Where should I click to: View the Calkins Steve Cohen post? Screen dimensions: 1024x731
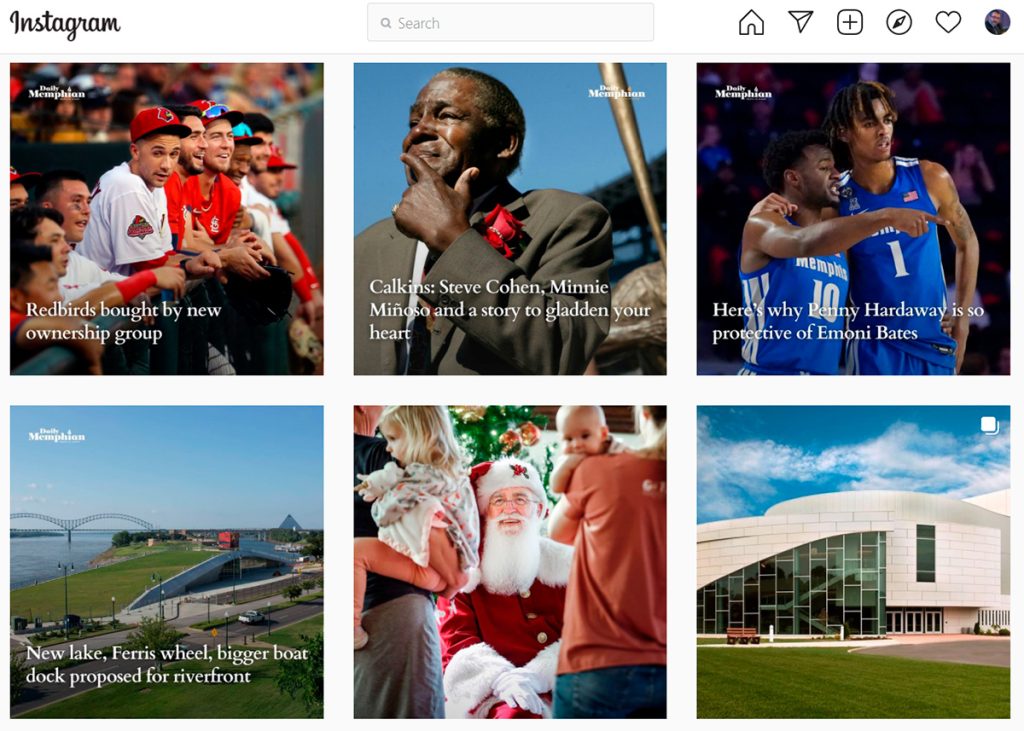click(510, 219)
